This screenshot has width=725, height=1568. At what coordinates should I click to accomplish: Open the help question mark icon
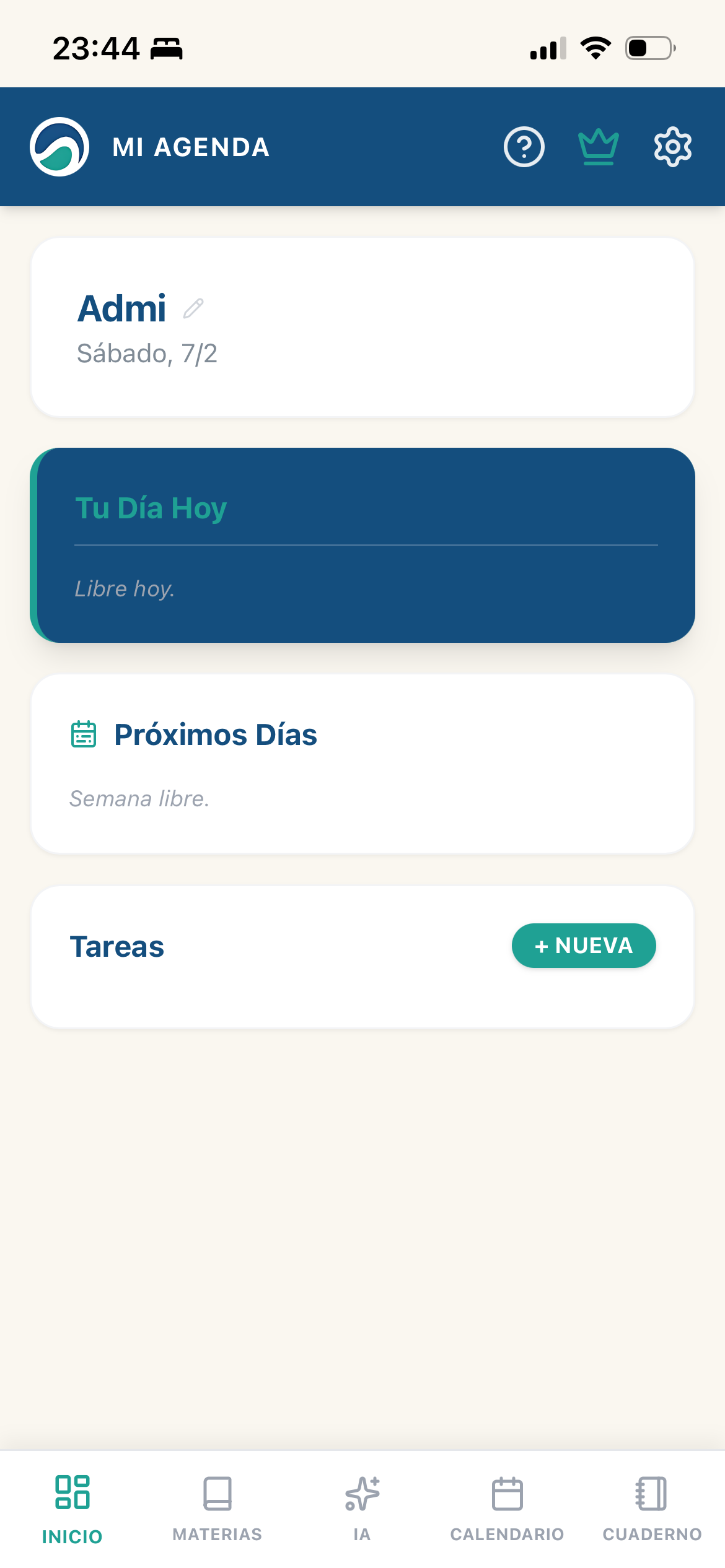tap(524, 147)
